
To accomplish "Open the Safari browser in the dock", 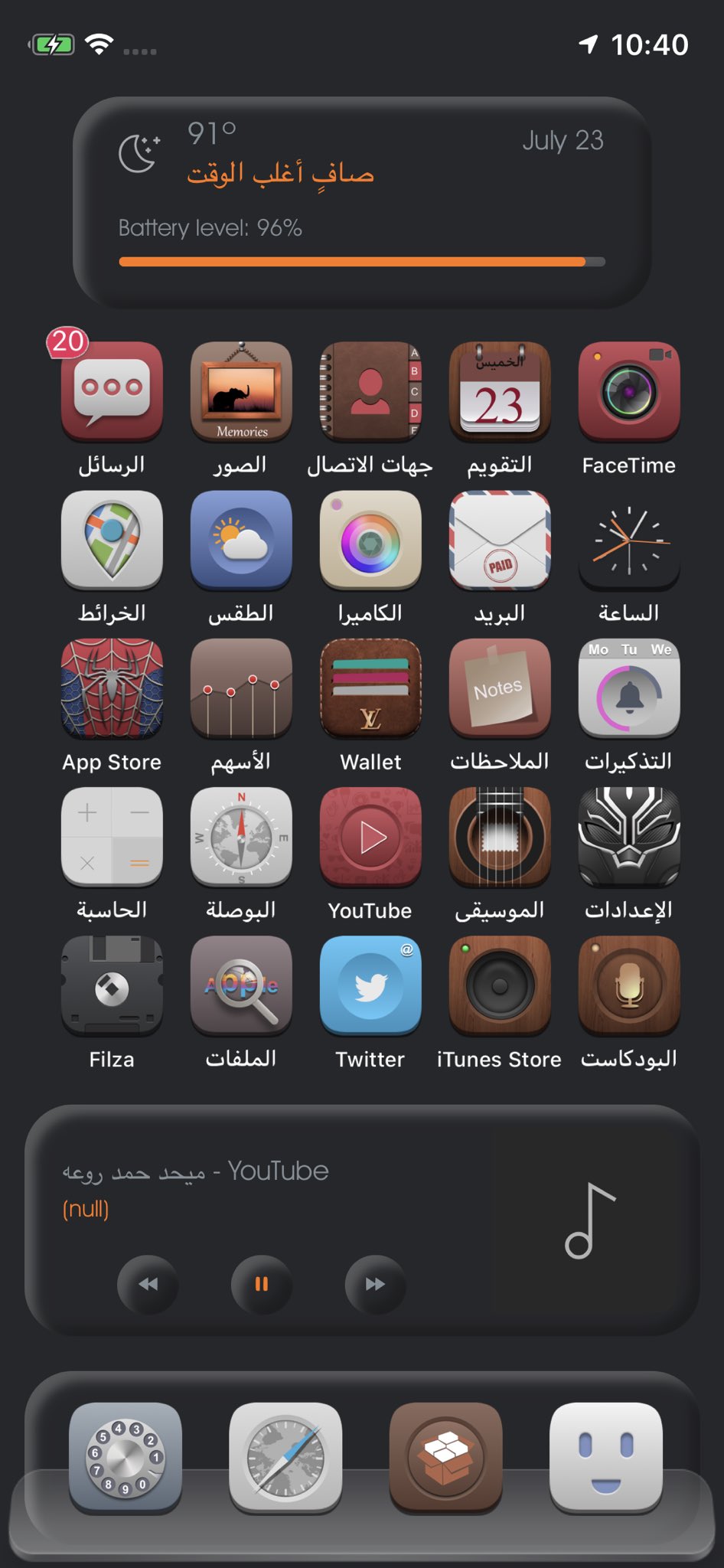I will (x=285, y=1458).
